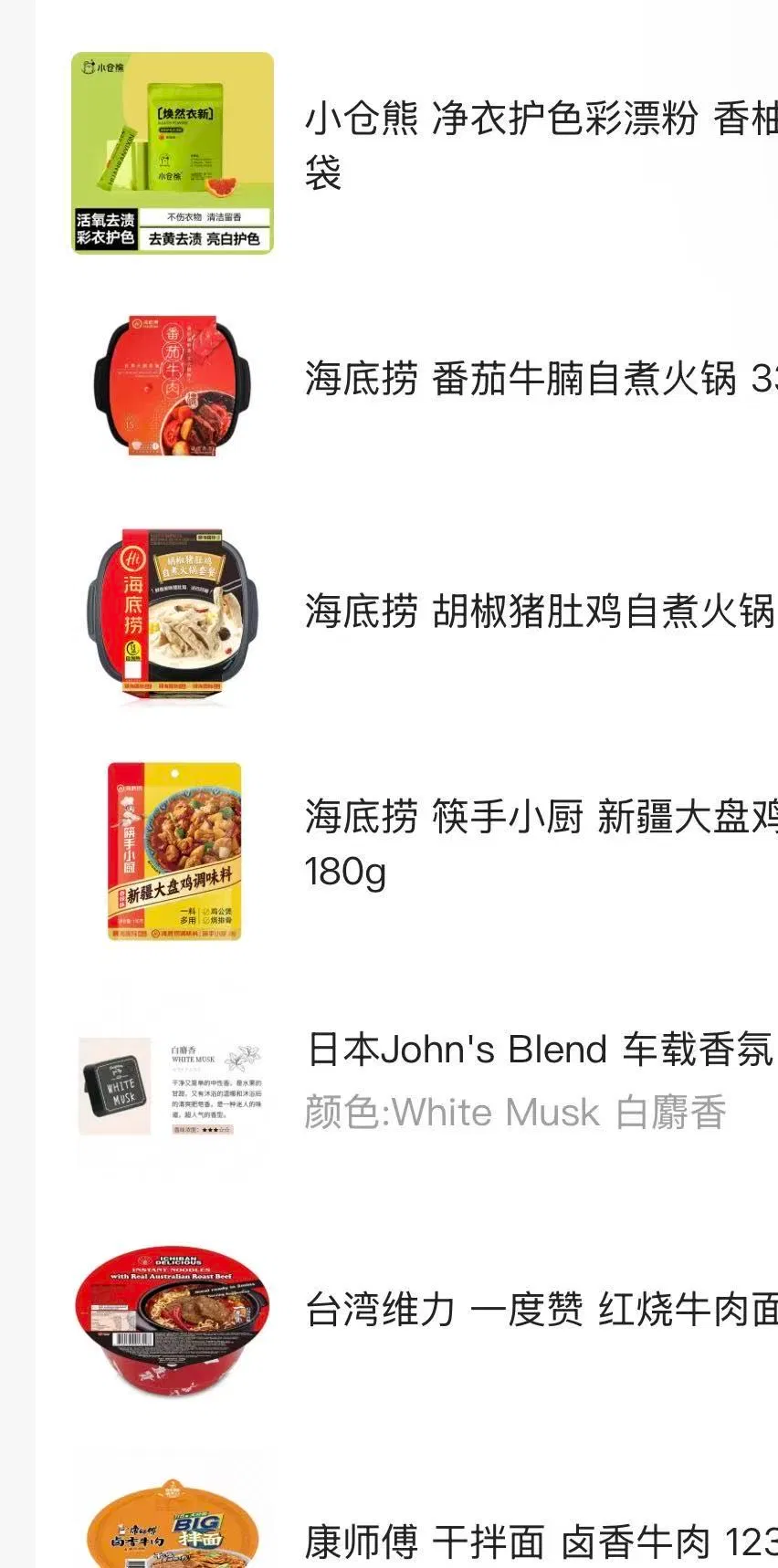Tap 台湾维力 一度赞 红烧牛肉面 product
This screenshot has width=778, height=1568.
[539, 1311]
